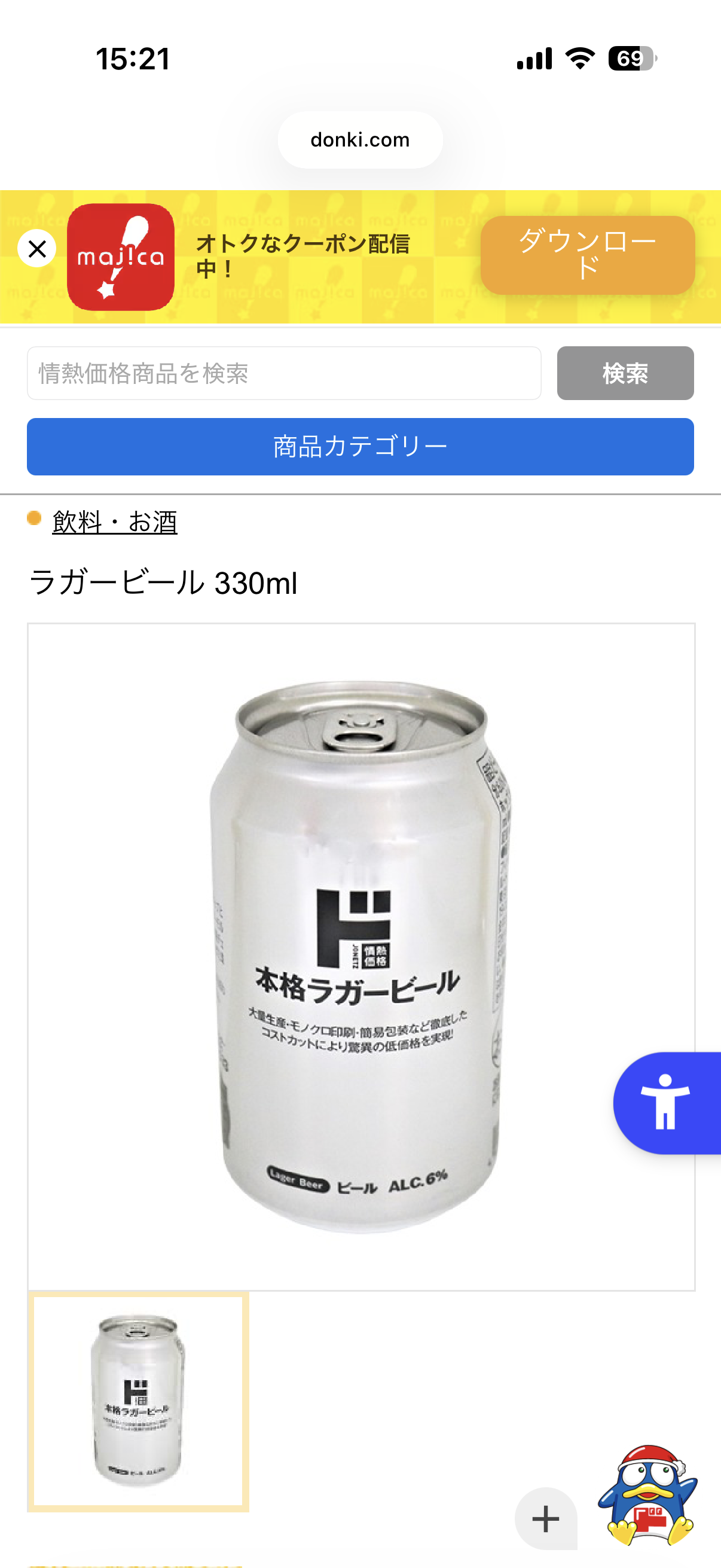Tap the ダウンロード button
Viewport: 721px width, 1568px height.
(587, 255)
